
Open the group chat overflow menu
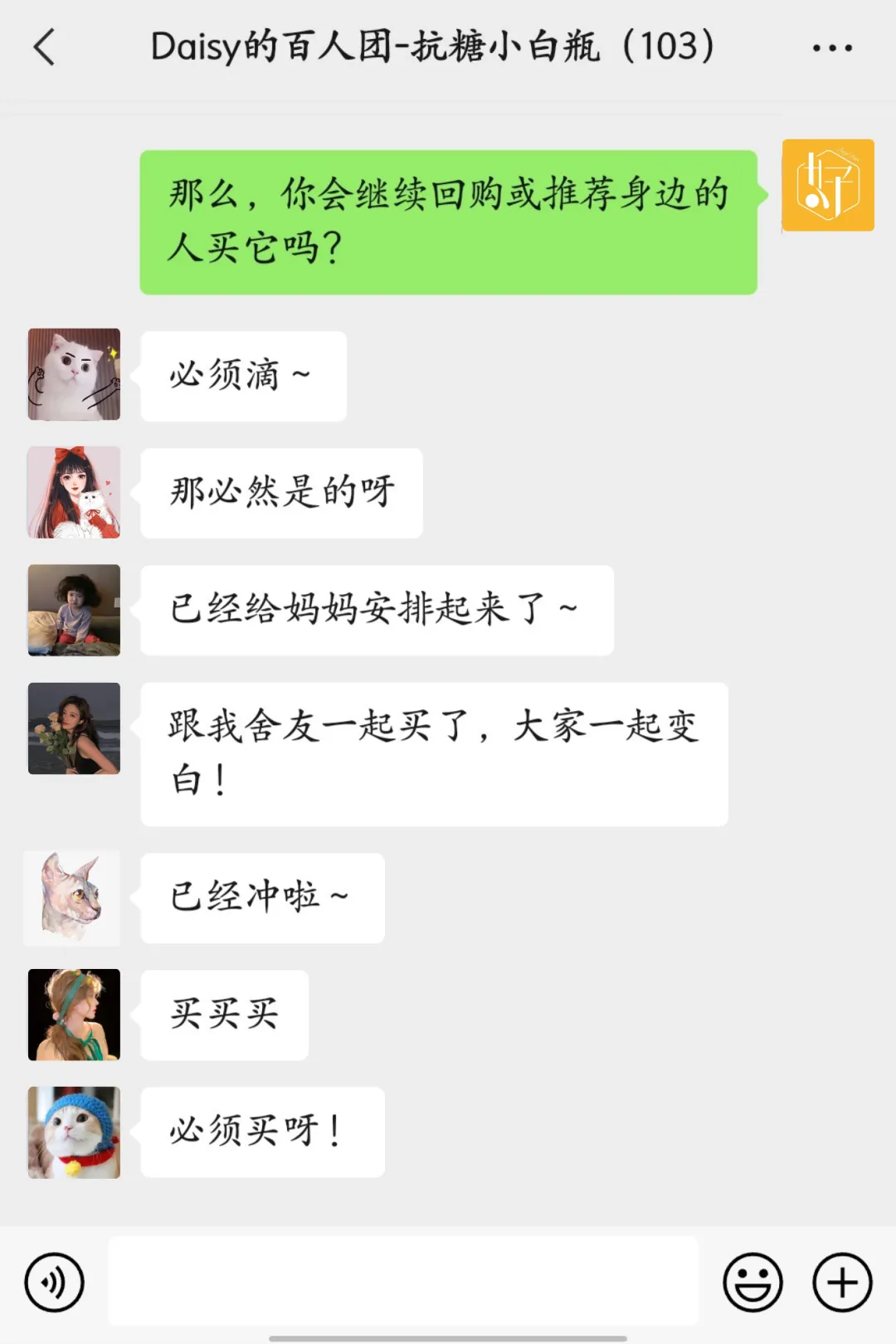[x=832, y=48]
